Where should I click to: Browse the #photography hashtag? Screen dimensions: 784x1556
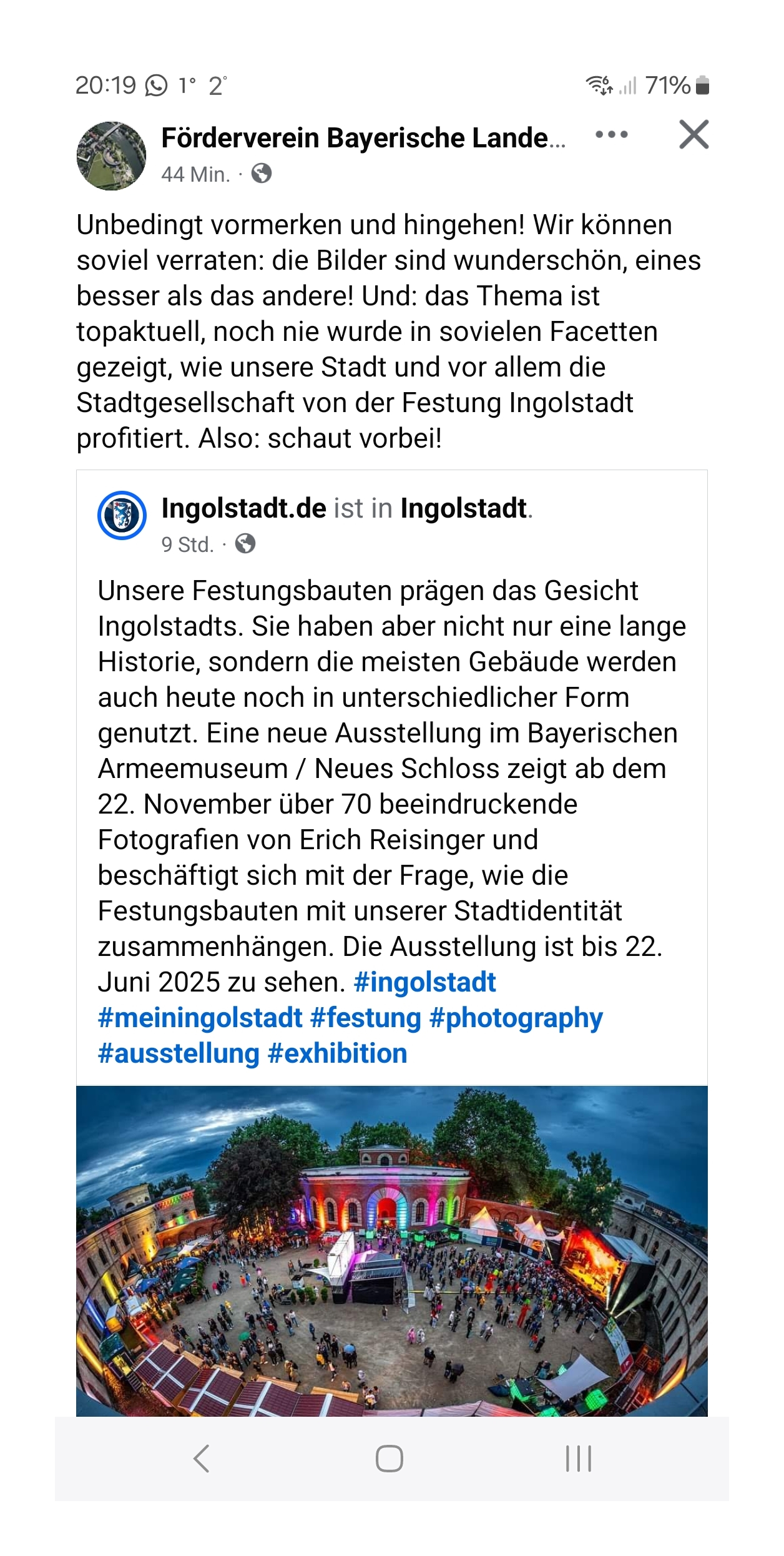pos(516,1018)
